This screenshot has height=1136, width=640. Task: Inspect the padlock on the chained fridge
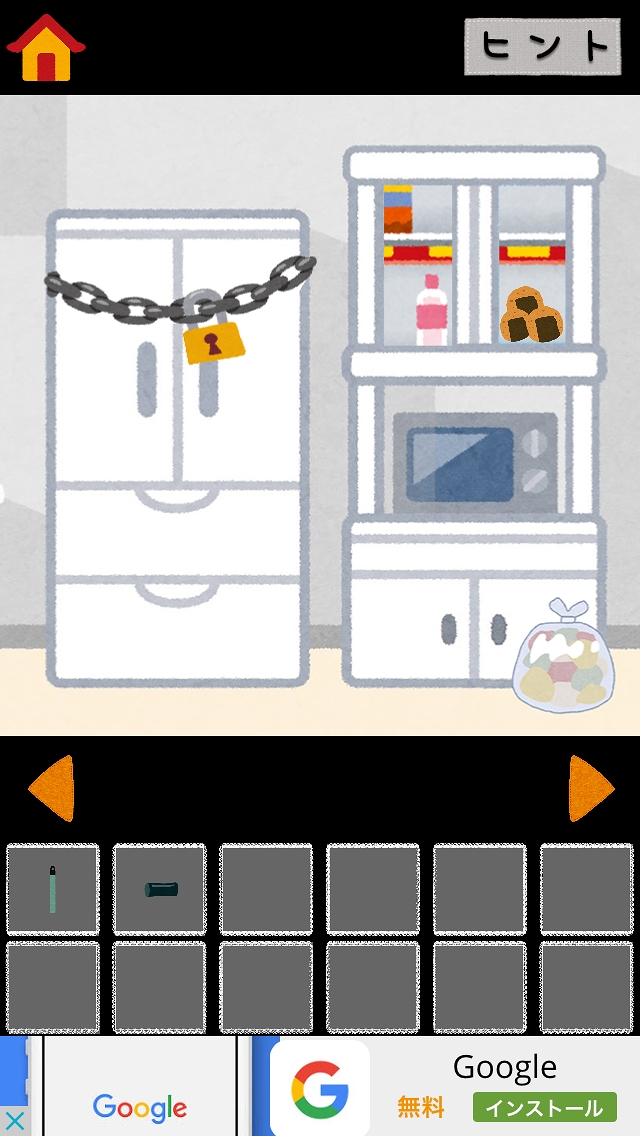(x=214, y=341)
